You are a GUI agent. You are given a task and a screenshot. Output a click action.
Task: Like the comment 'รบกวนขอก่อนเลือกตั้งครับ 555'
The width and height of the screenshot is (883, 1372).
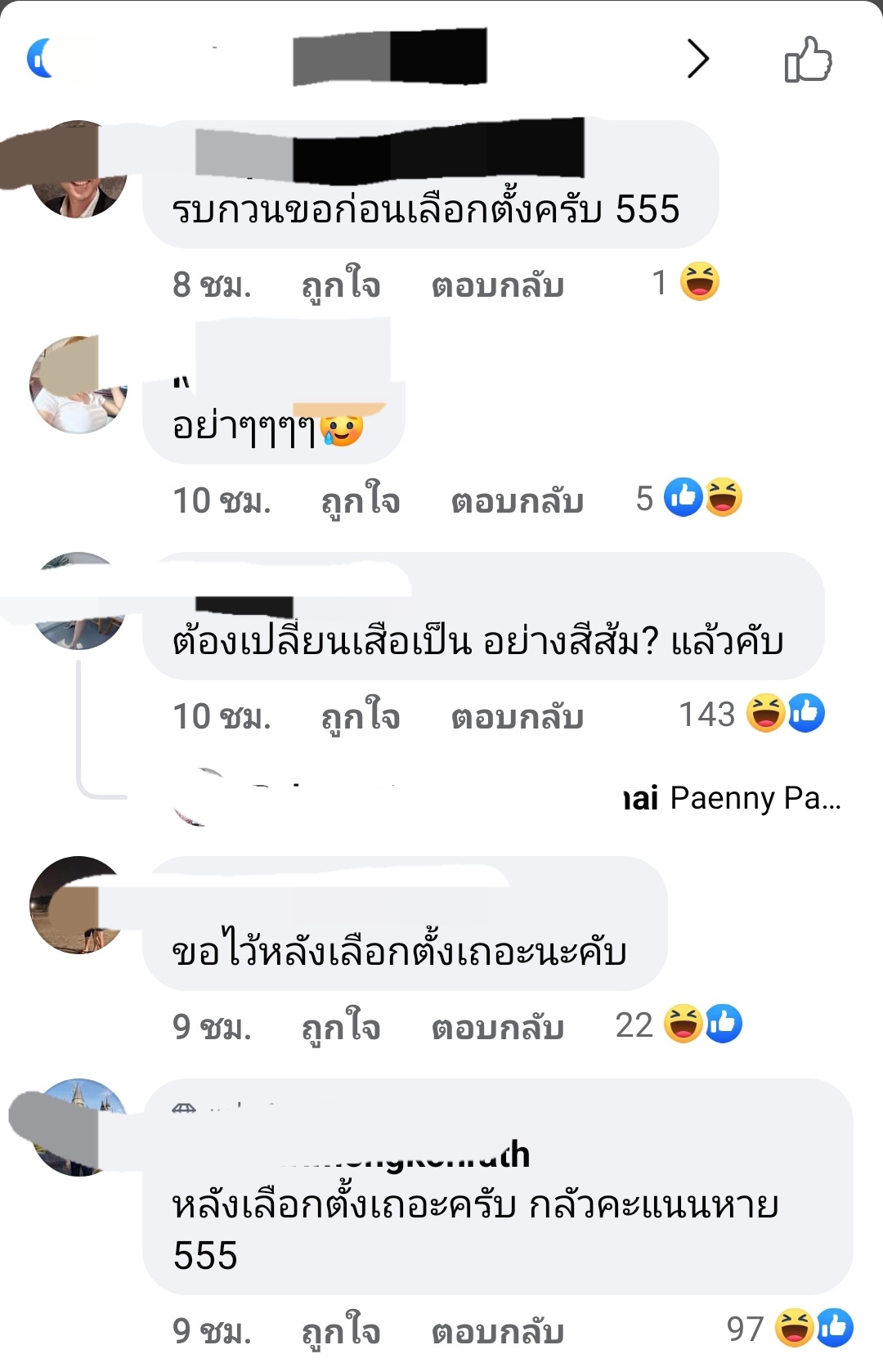click(x=341, y=285)
